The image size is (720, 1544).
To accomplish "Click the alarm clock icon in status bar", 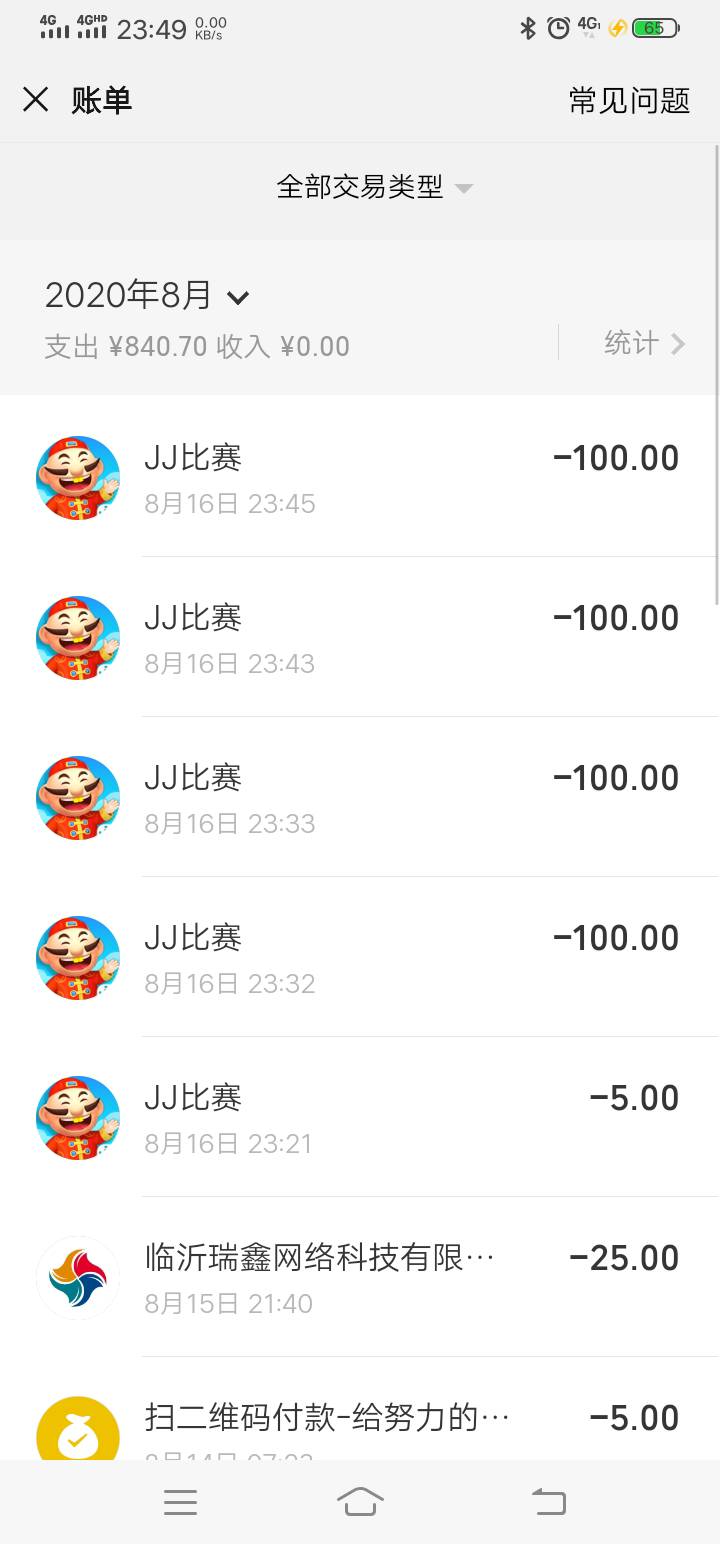I will (556, 29).
